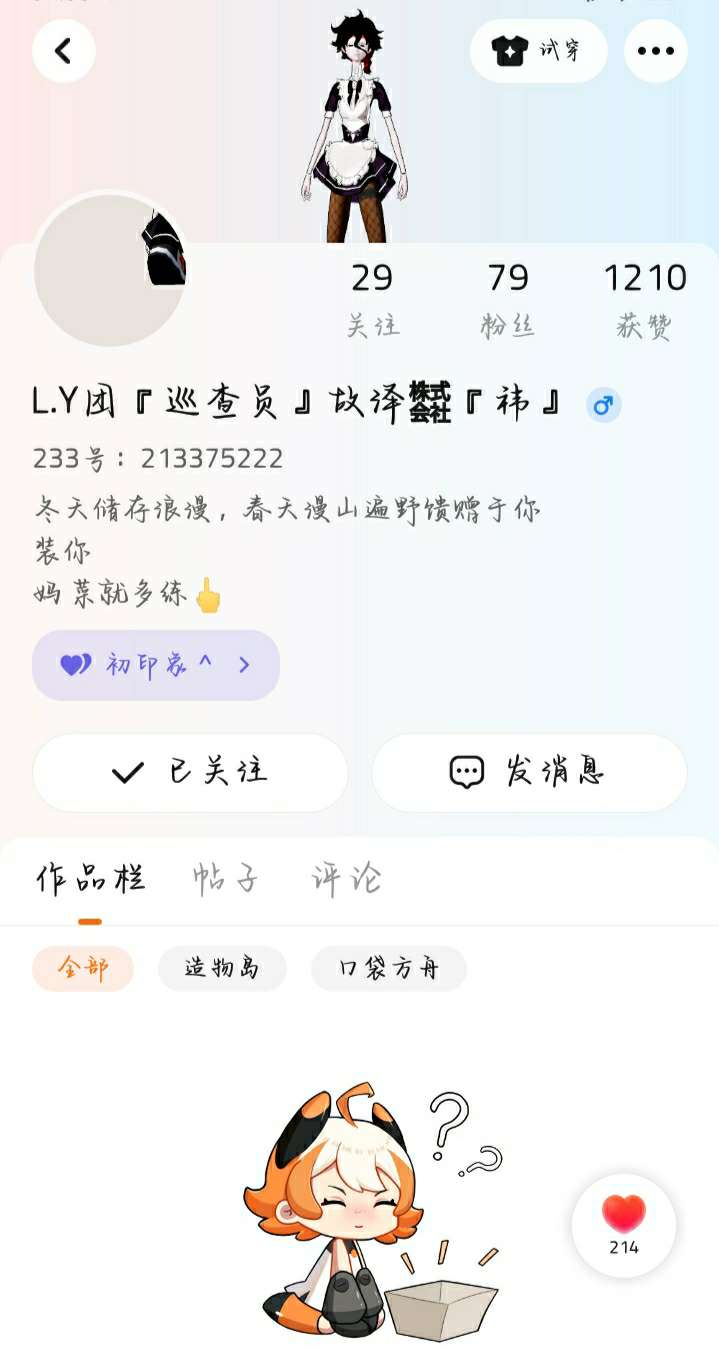Select the 全部 filter chip

(83, 968)
